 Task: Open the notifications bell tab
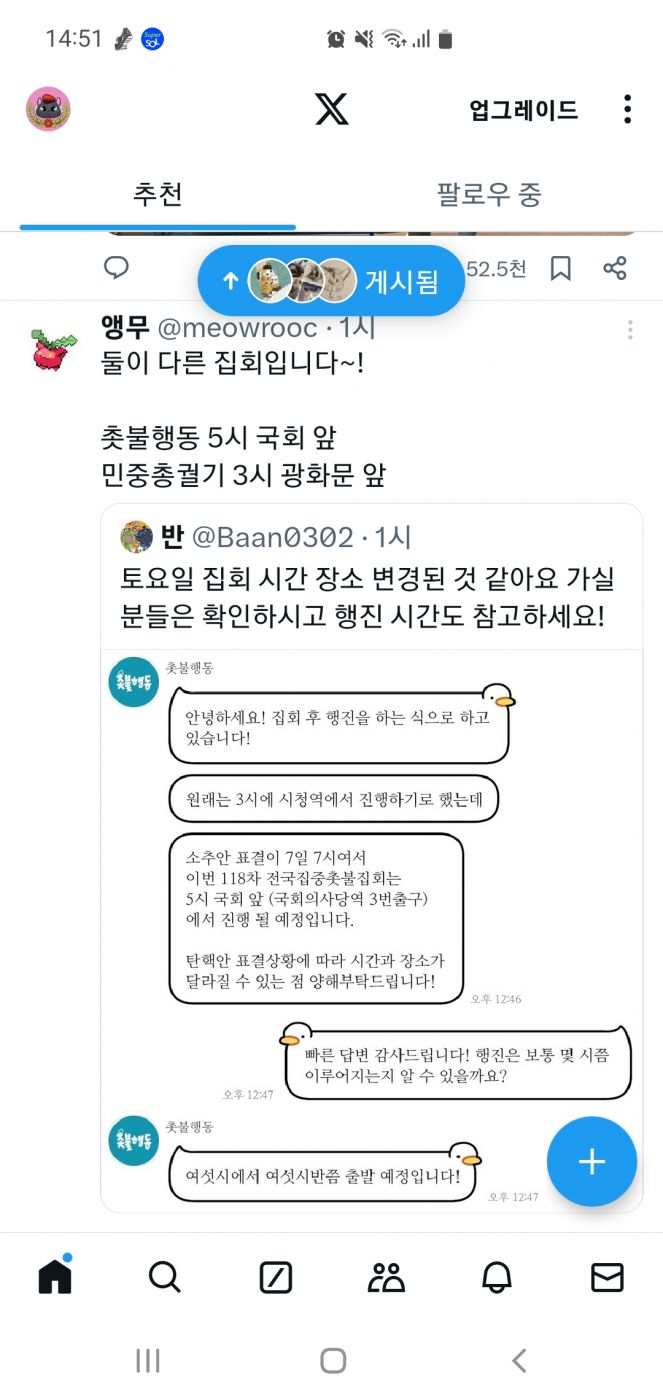tap(497, 1277)
